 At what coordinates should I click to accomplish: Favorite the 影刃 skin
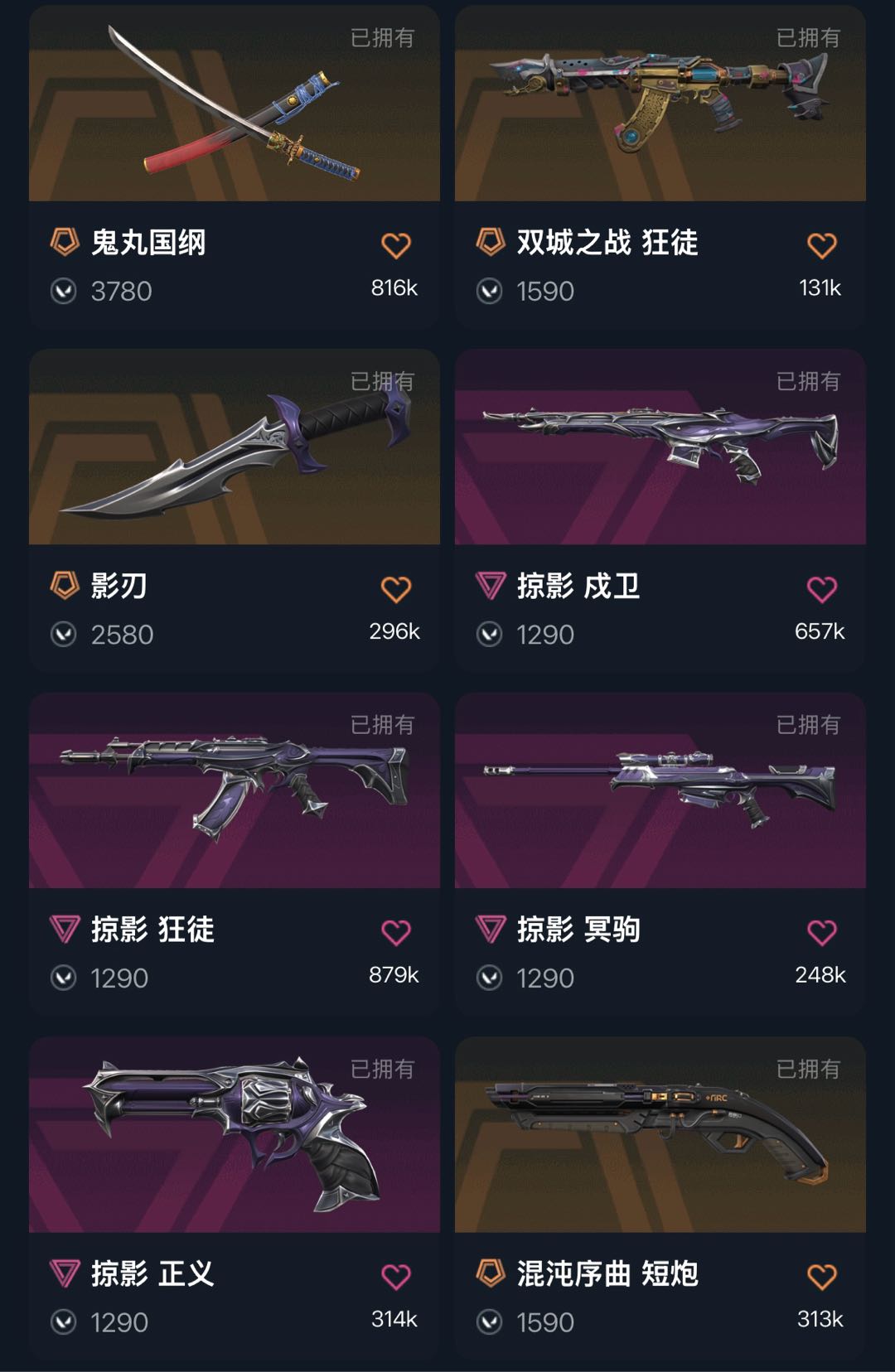click(395, 589)
